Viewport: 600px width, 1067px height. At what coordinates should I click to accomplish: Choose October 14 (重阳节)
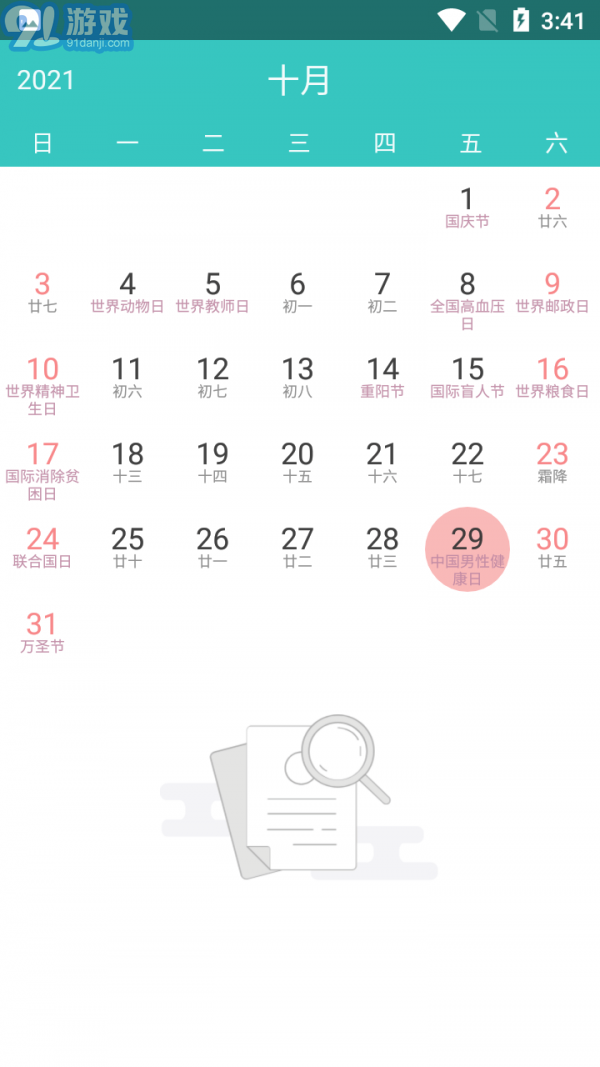pyautogui.click(x=382, y=377)
